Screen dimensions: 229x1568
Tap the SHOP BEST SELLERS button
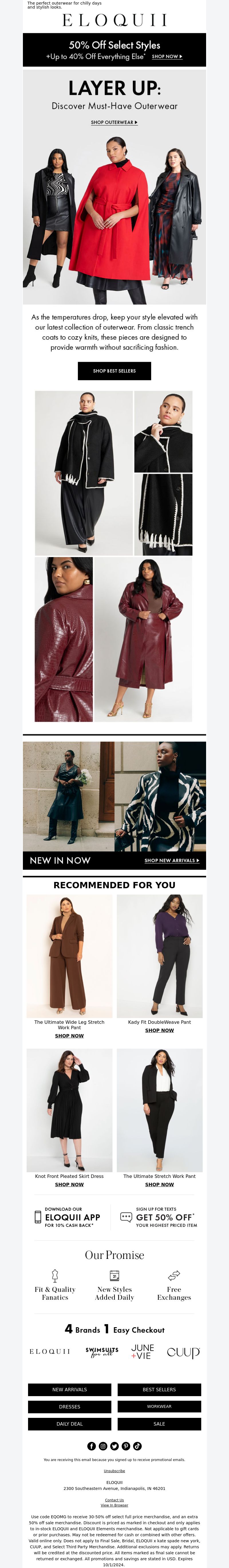click(114, 371)
